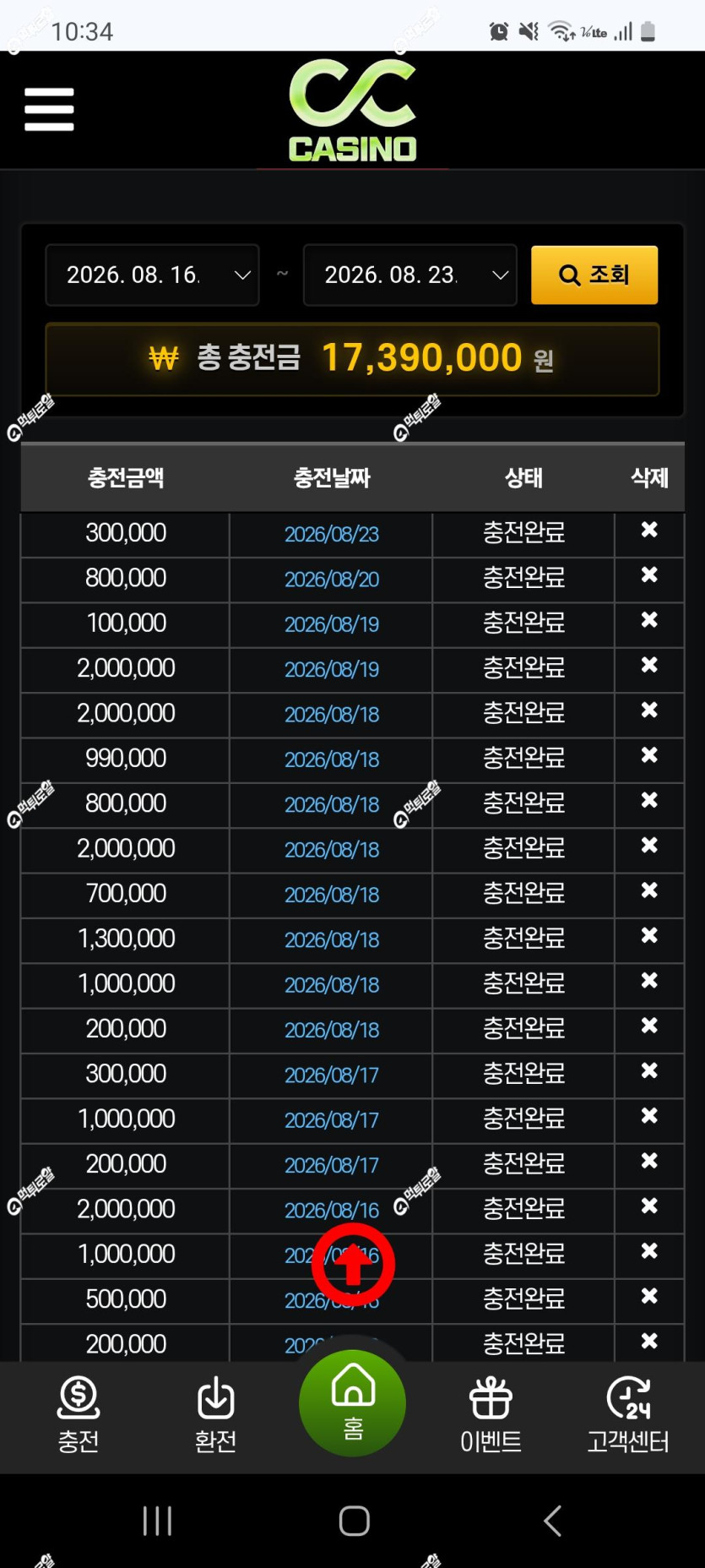Remove the 100,000 charge dated 2026/08/19
Image resolution: width=705 pixels, height=1568 pixels.
tap(649, 621)
